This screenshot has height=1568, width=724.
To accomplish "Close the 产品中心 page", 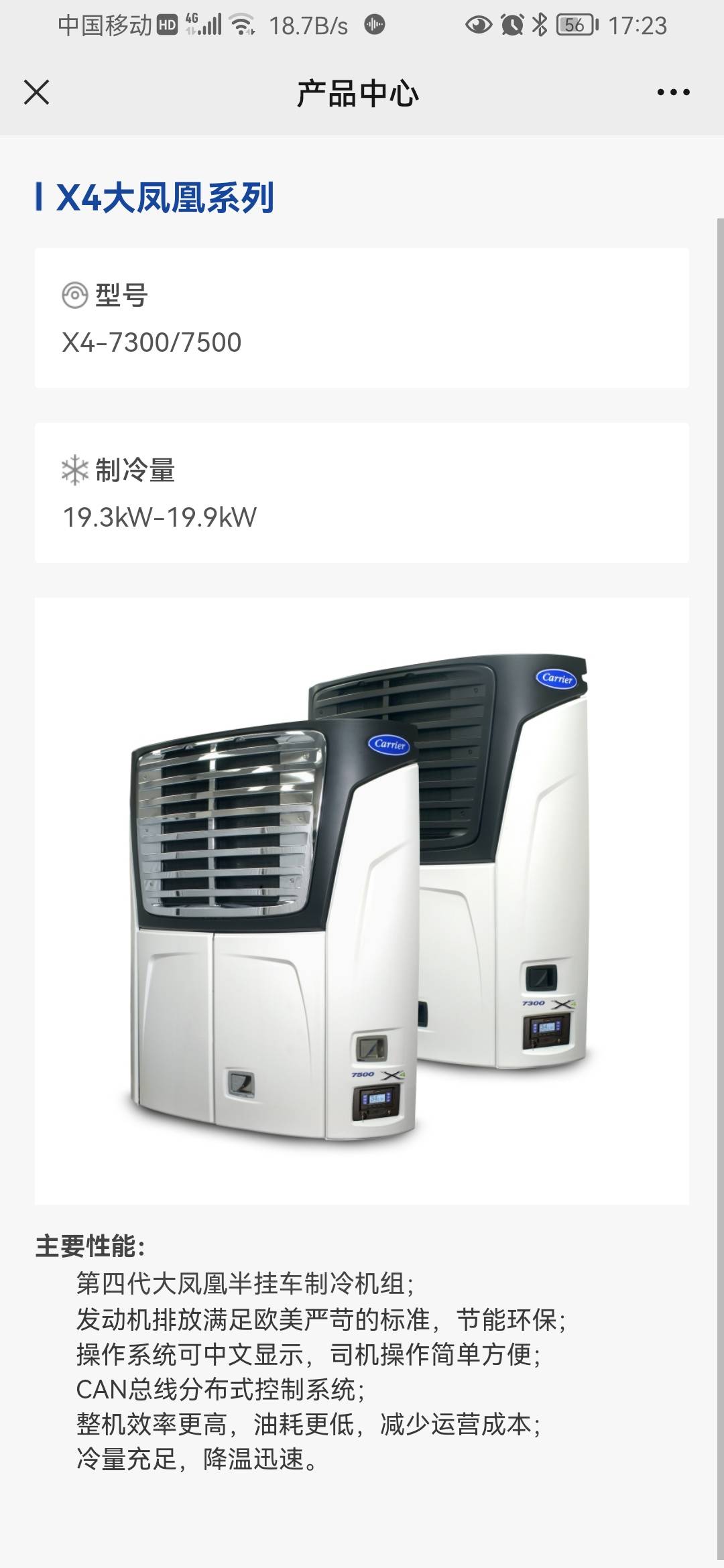I will click(x=37, y=92).
